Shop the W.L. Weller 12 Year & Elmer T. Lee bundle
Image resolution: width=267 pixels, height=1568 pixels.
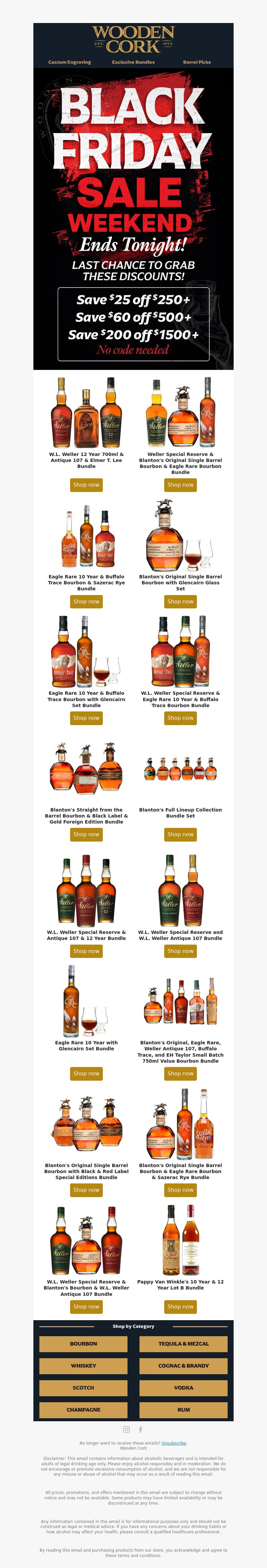pyautogui.click(x=86, y=485)
